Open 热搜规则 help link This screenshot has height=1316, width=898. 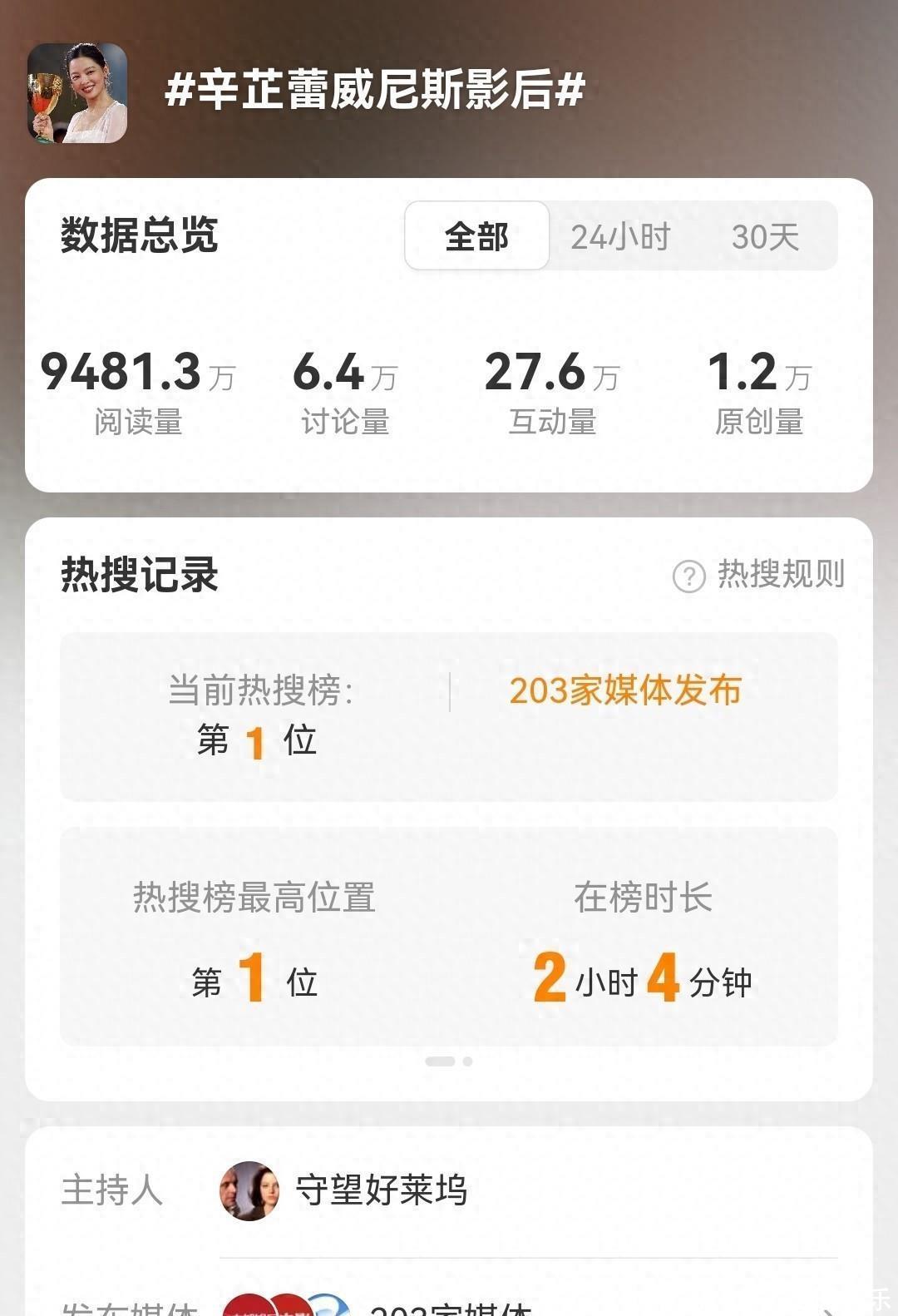[x=759, y=574]
